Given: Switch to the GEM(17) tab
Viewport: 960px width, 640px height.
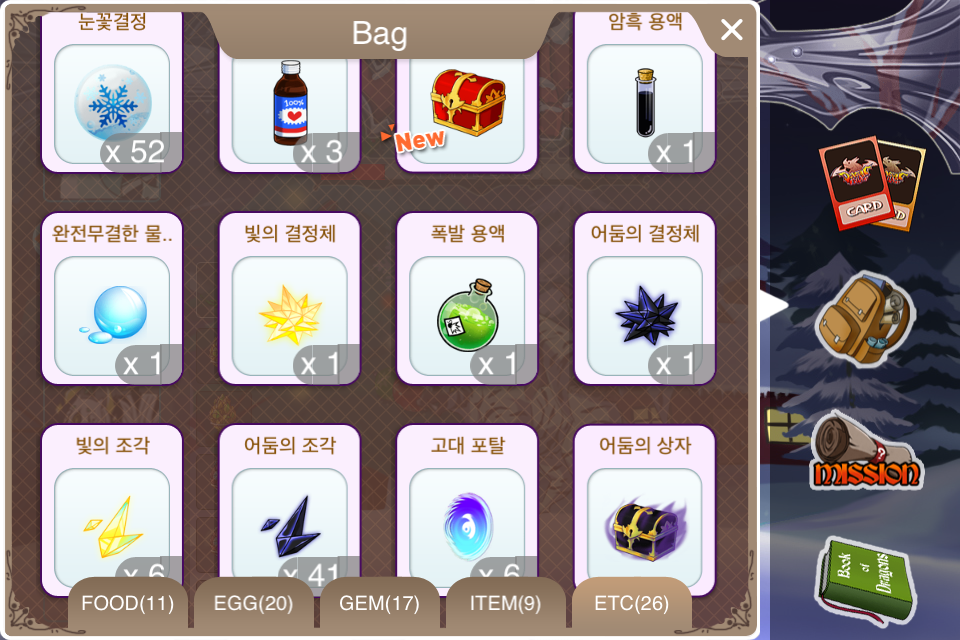Looking at the screenshot, I should coord(379,603).
